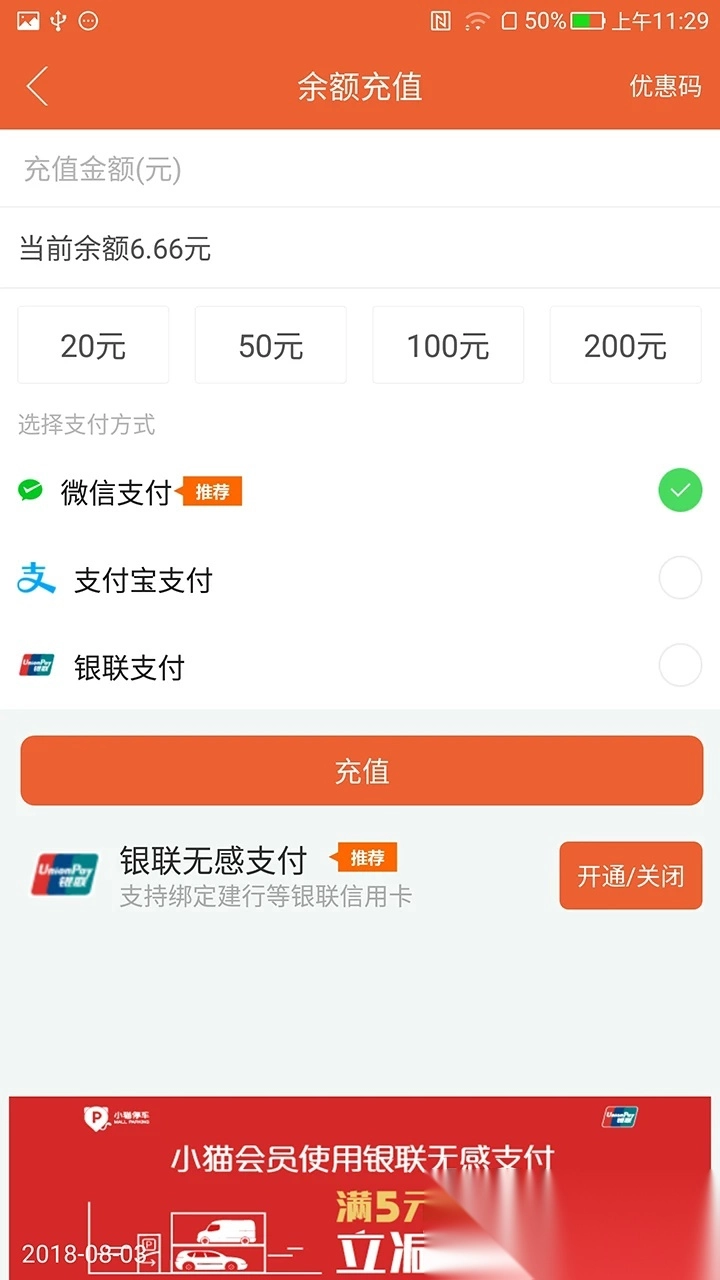Image resolution: width=720 pixels, height=1280 pixels.
Task: Click the orange 推荐 badge beside 微信支付
Action: pyautogui.click(x=211, y=491)
